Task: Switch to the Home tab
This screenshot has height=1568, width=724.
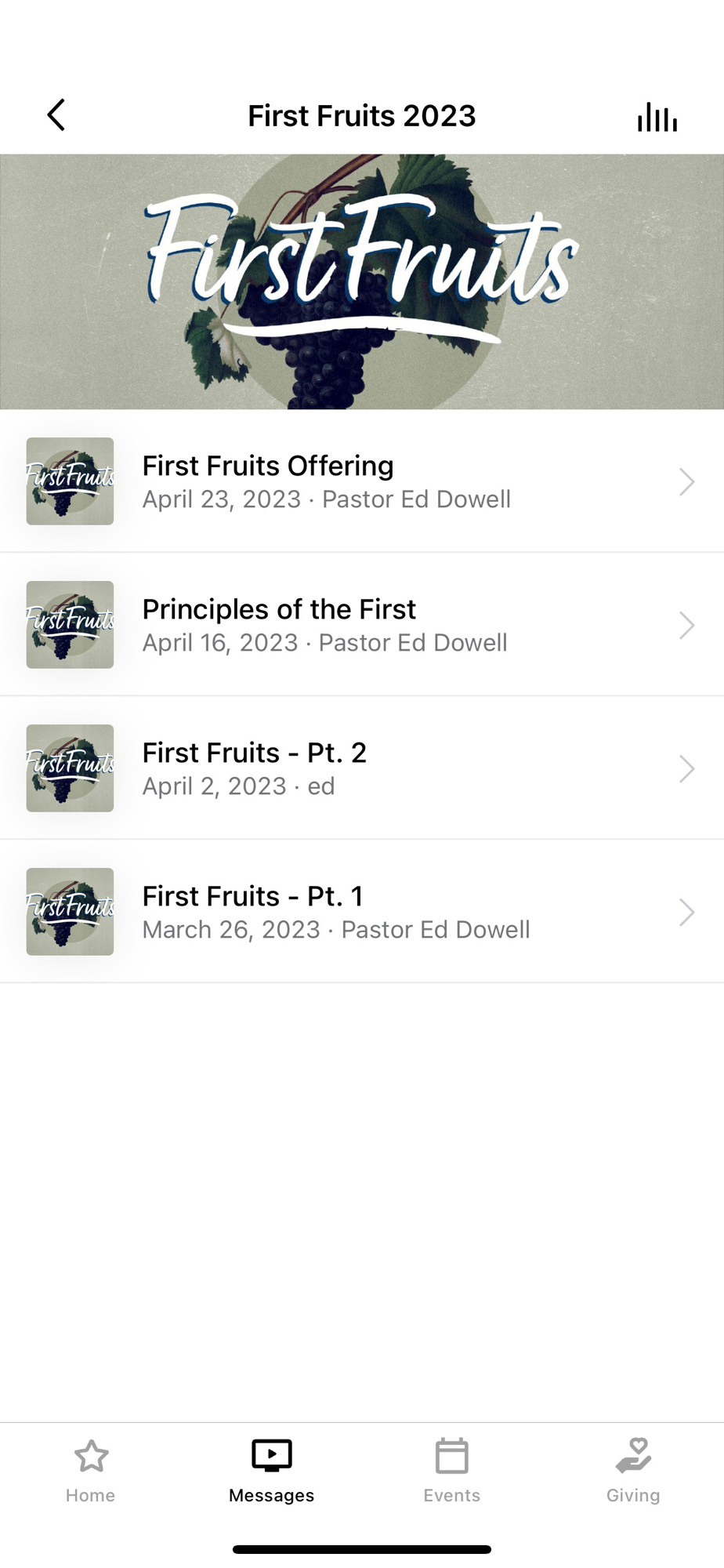Action: [x=91, y=1471]
